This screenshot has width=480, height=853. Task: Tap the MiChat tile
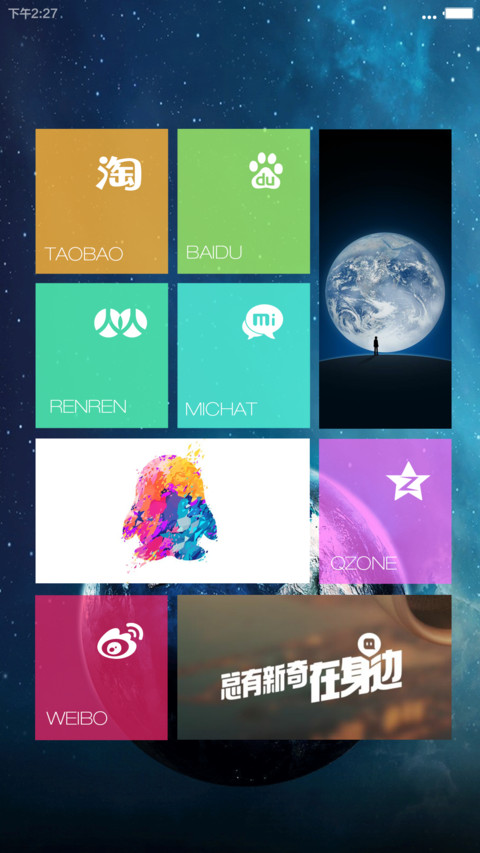click(244, 355)
